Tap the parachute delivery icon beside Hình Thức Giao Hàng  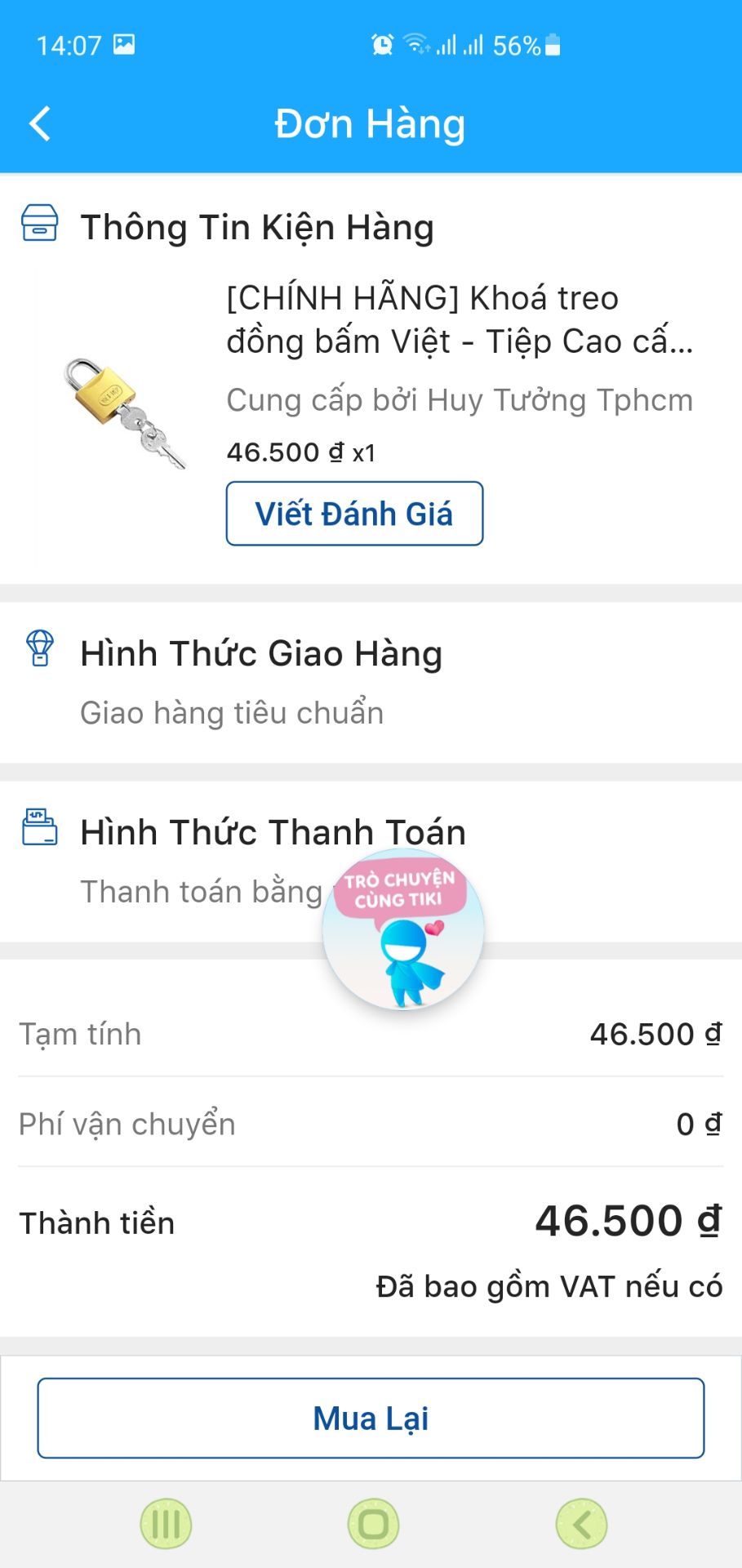(38, 651)
